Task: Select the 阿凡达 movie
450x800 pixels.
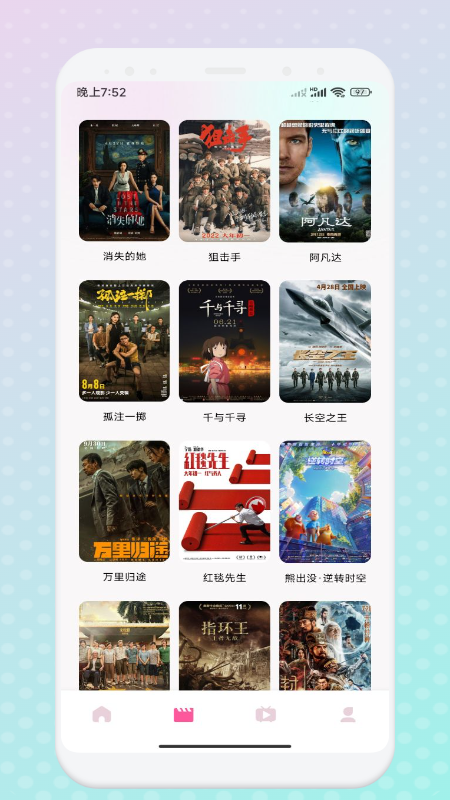Action: (x=325, y=181)
